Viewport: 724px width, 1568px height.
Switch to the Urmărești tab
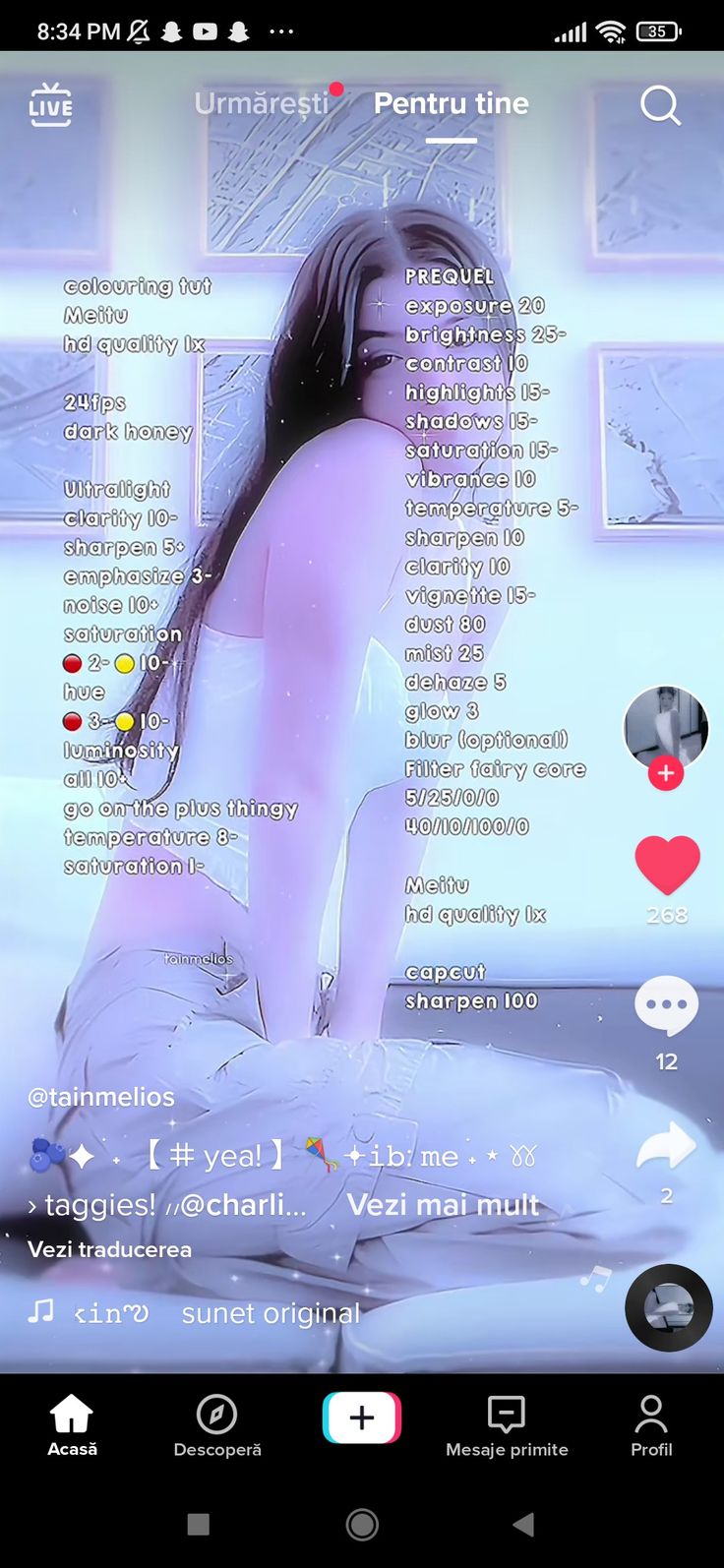pyautogui.click(x=262, y=103)
